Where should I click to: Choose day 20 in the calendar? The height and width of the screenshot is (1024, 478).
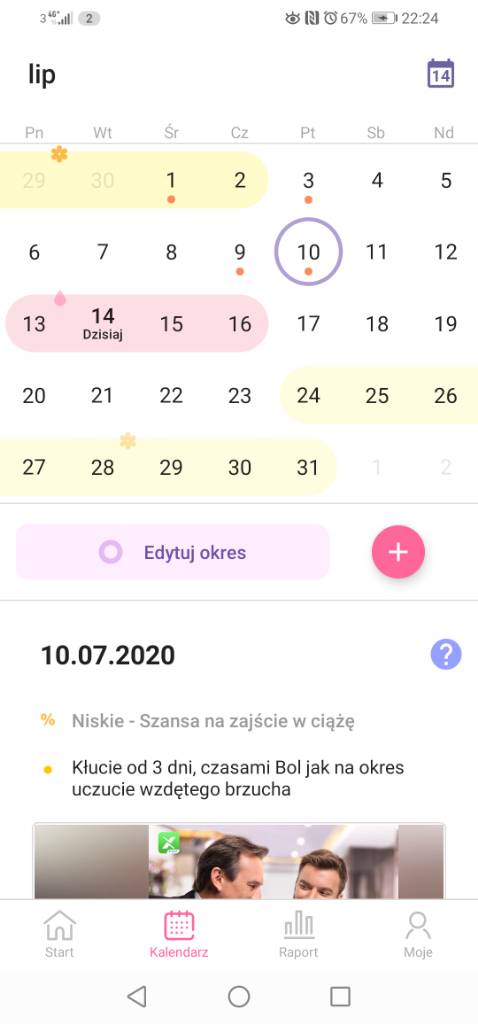34,395
